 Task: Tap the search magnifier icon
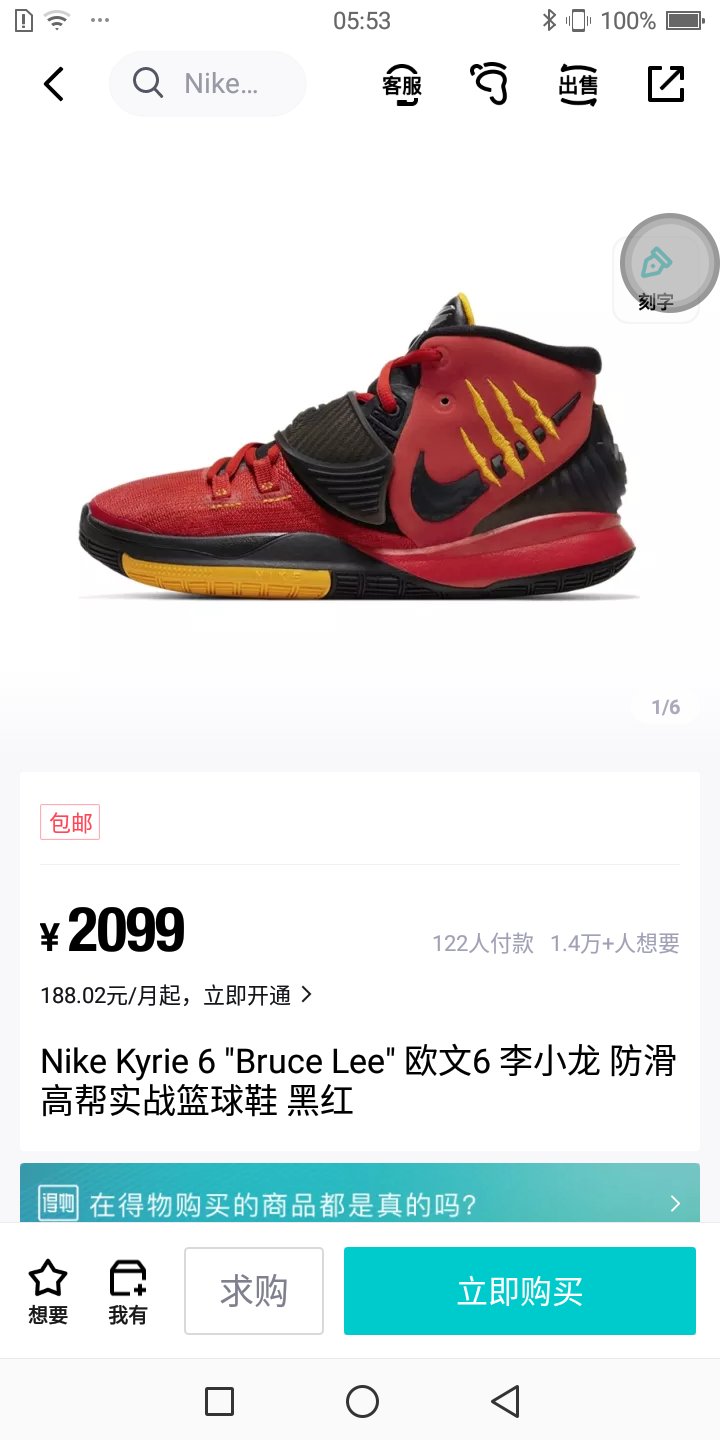[x=146, y=84]
